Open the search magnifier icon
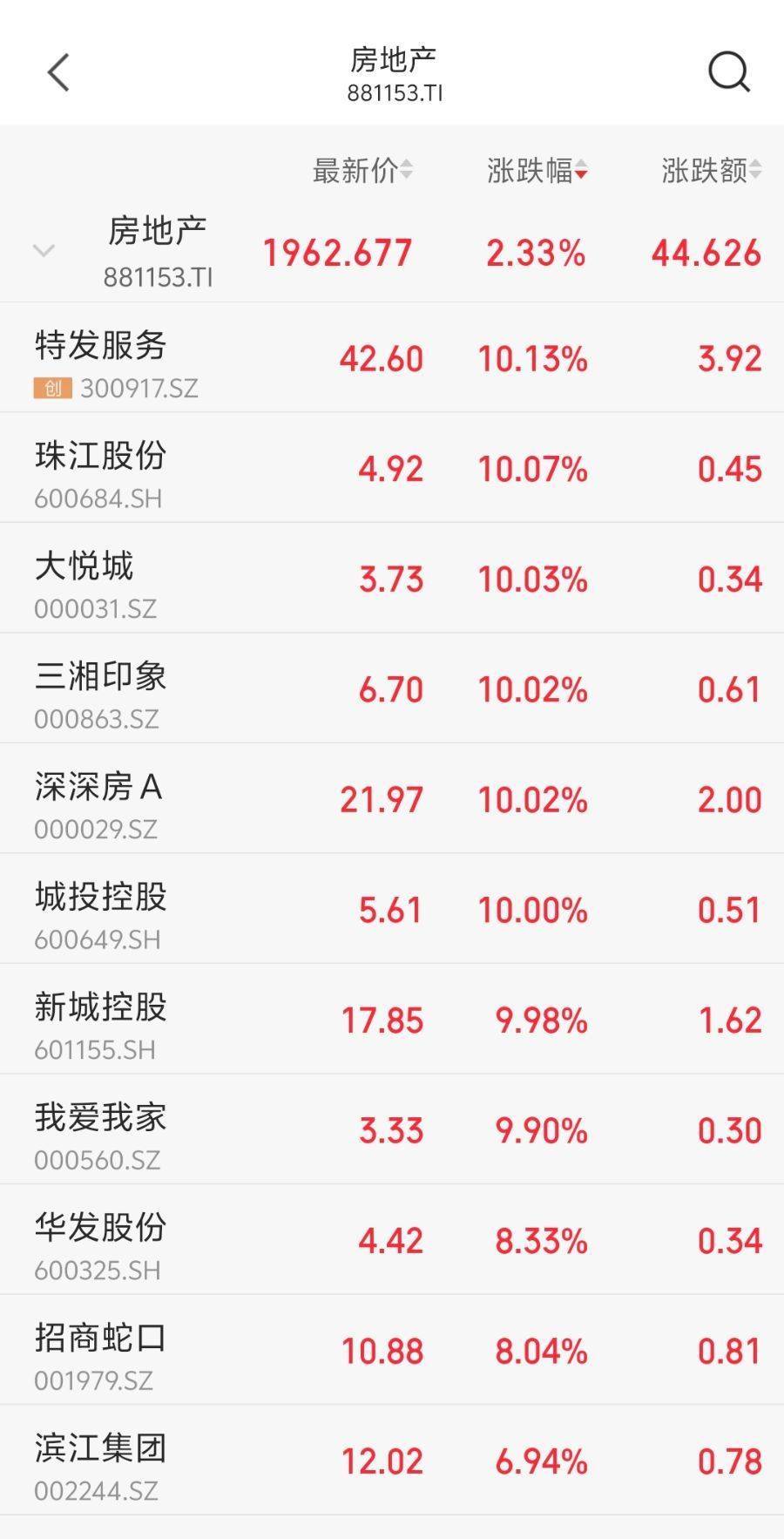 (x=728, y=72)
